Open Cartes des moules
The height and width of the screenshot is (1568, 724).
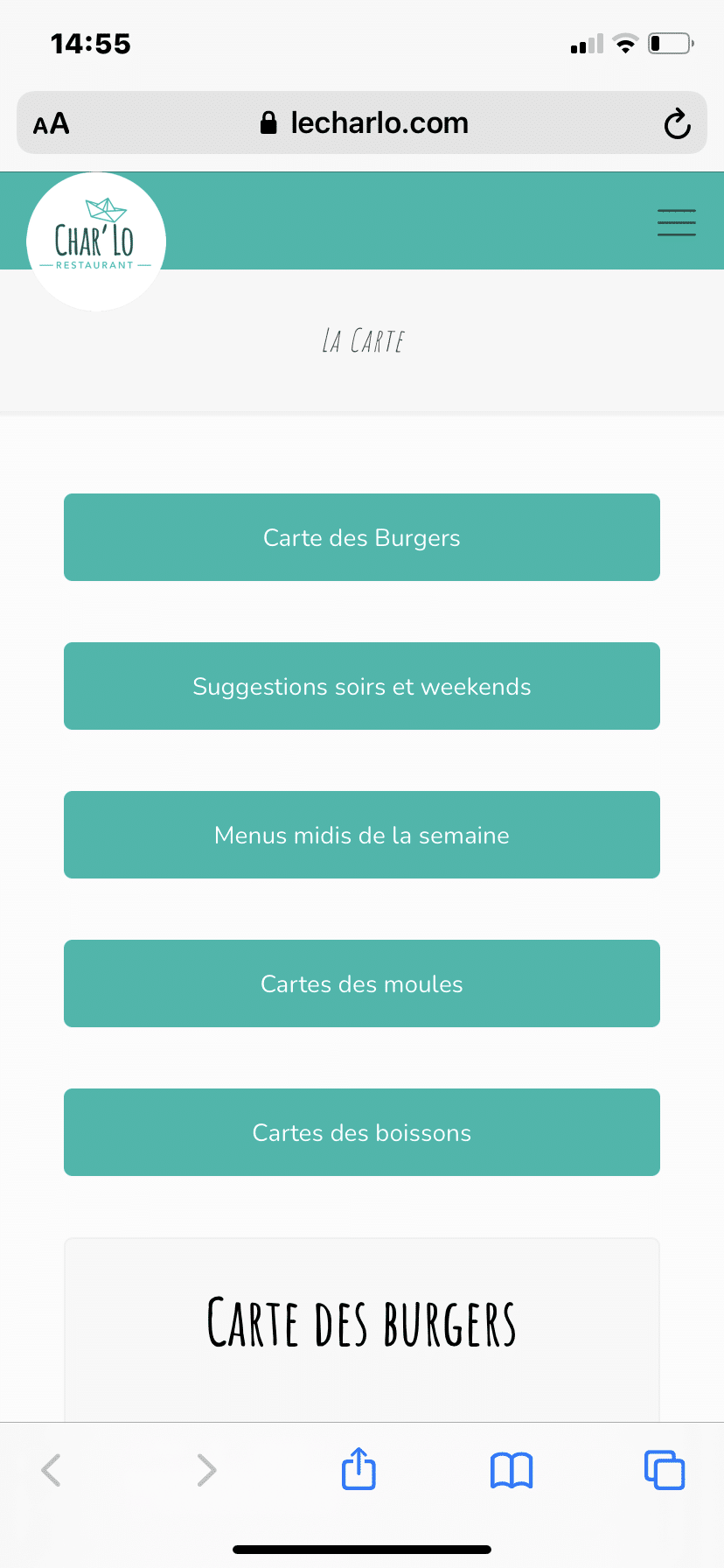[x=362, y=983]
